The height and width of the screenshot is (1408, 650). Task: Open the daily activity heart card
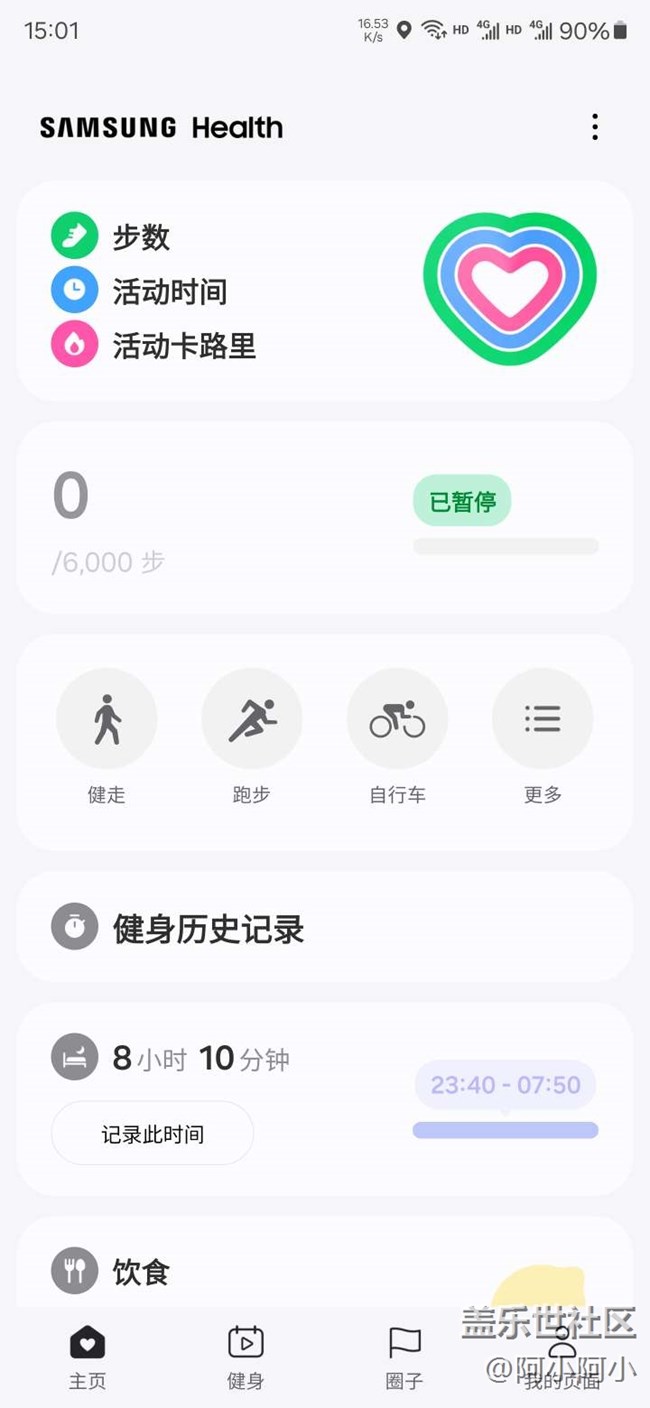coord(325,291)
